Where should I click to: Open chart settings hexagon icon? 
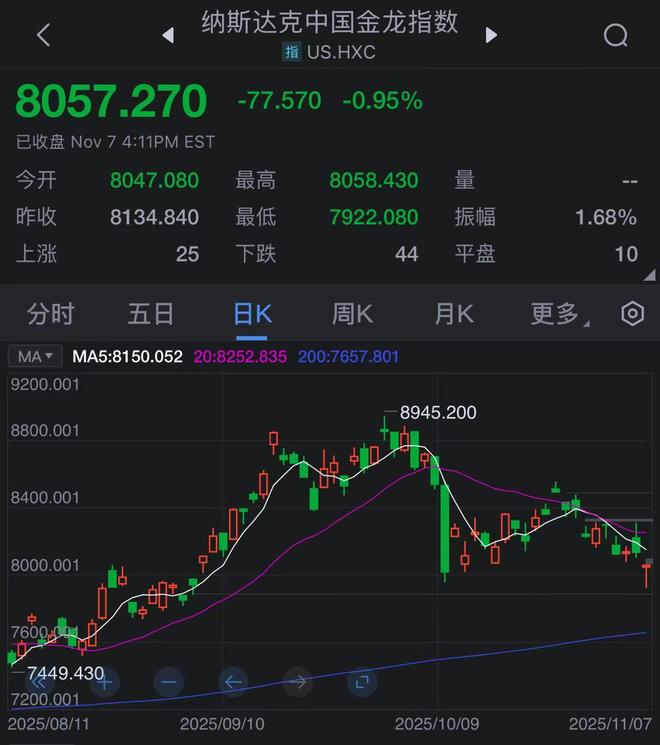click(632, 314)
